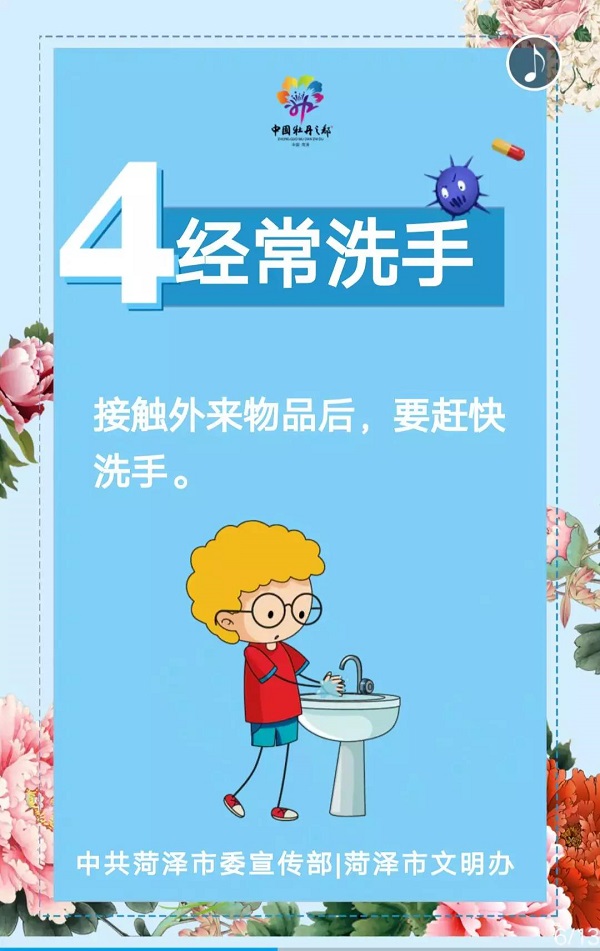Toggle the background music note icon
600x951 pixels.
coord(533,64)
